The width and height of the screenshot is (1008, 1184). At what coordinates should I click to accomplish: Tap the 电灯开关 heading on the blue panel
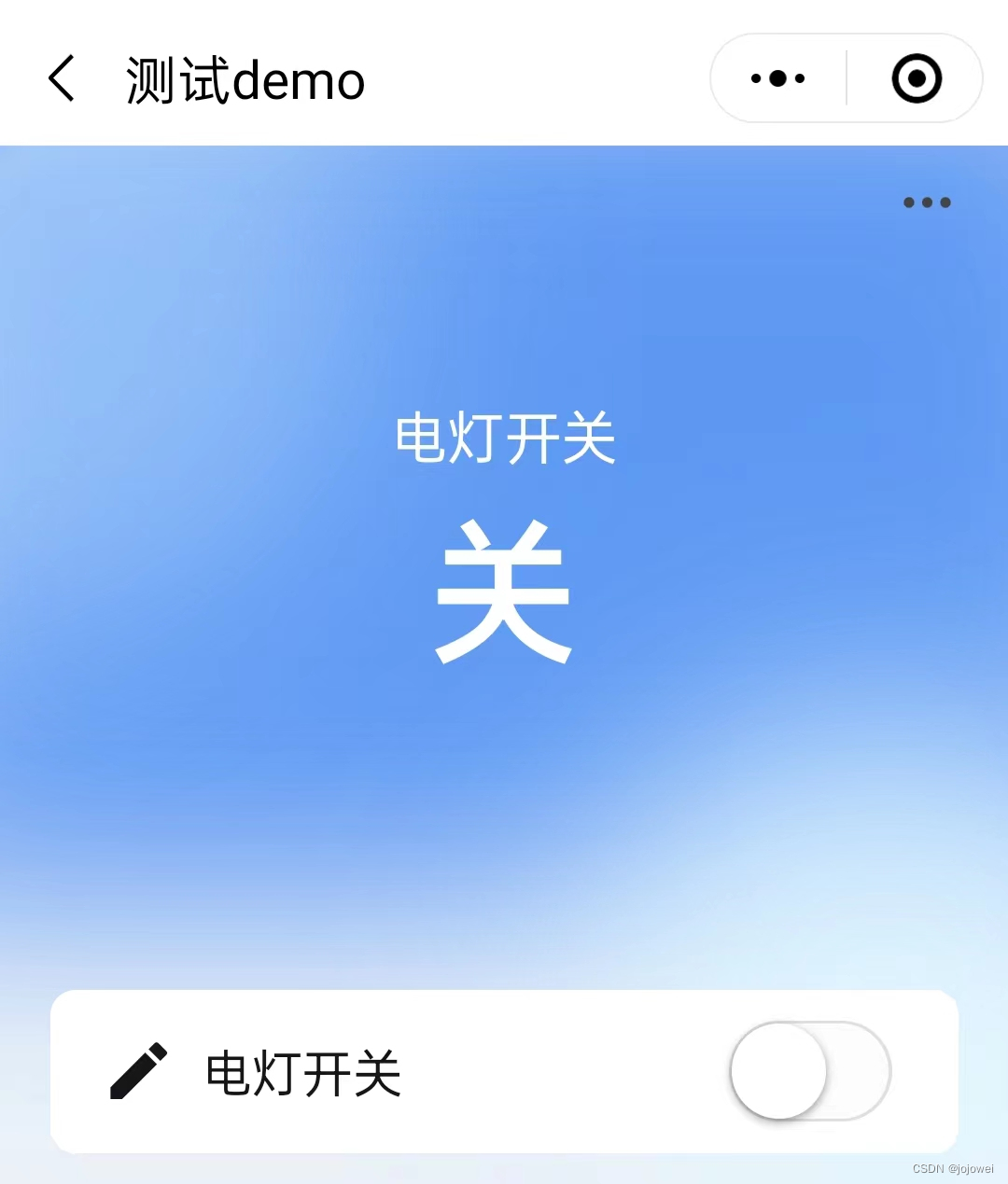(504, 440)
